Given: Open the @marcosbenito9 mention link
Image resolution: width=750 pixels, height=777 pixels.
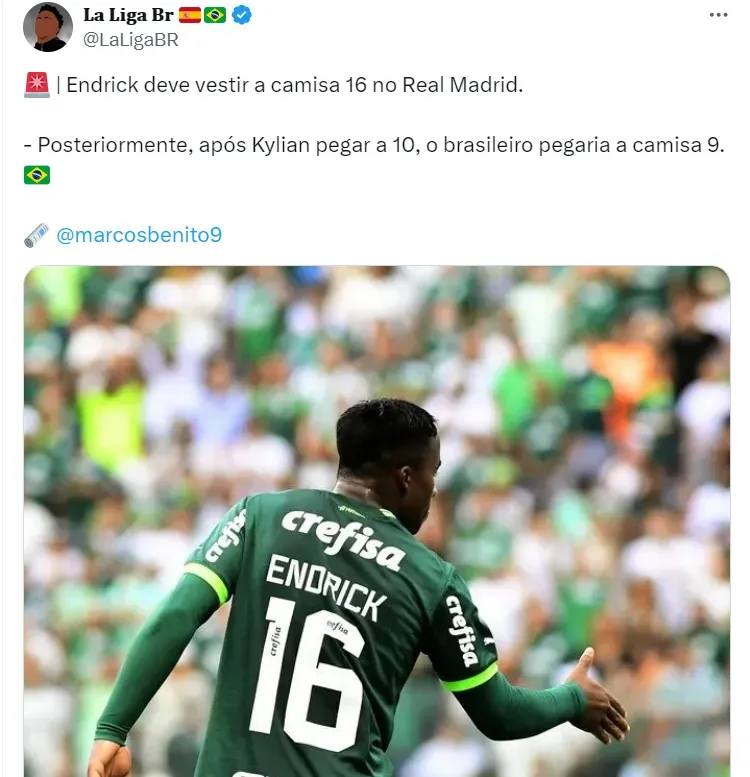Looking at the screenshot, I should pyautogui.click(x=139, y=235).
